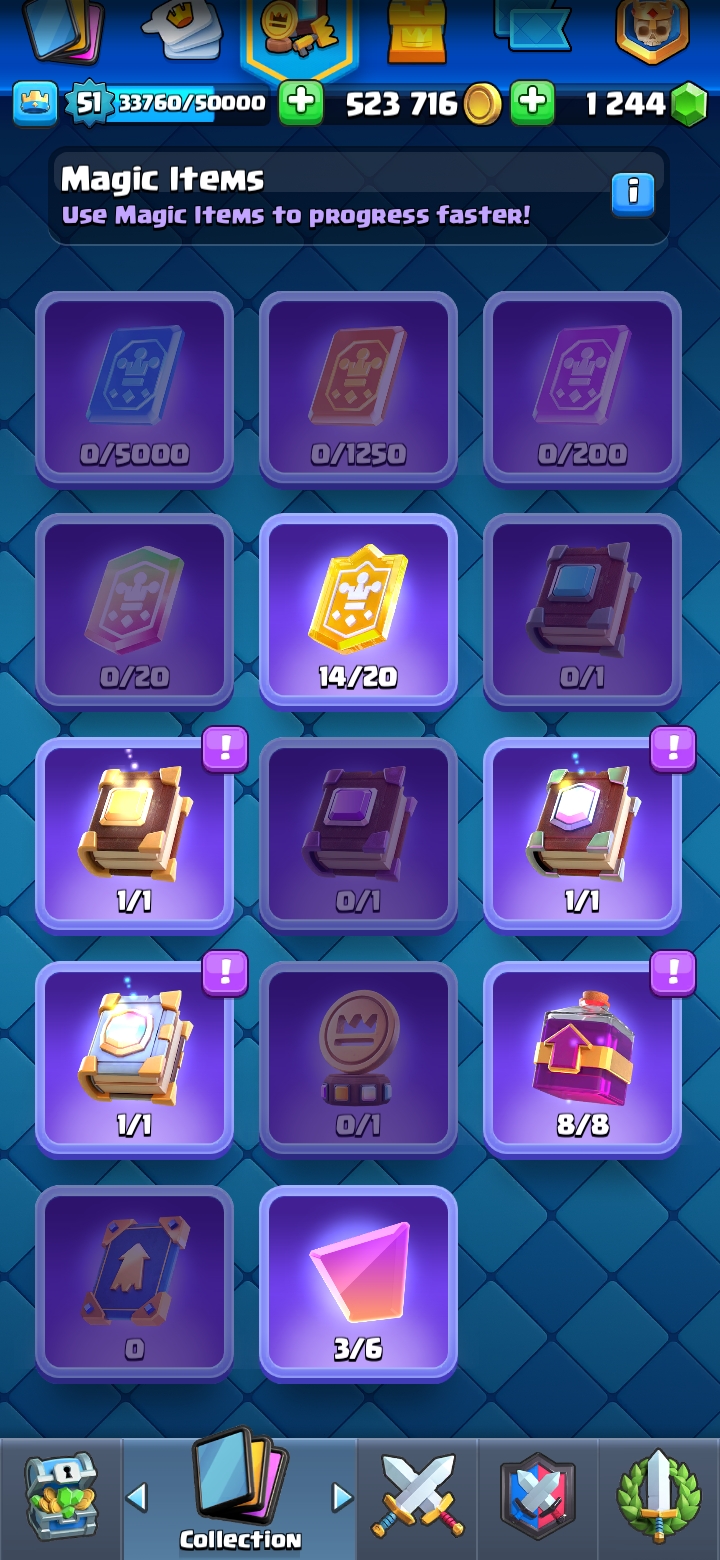The height and width of the screenshot is (1560, 720).
Task: Open the pink shard item 3/6
Action: click(358, 1281)
